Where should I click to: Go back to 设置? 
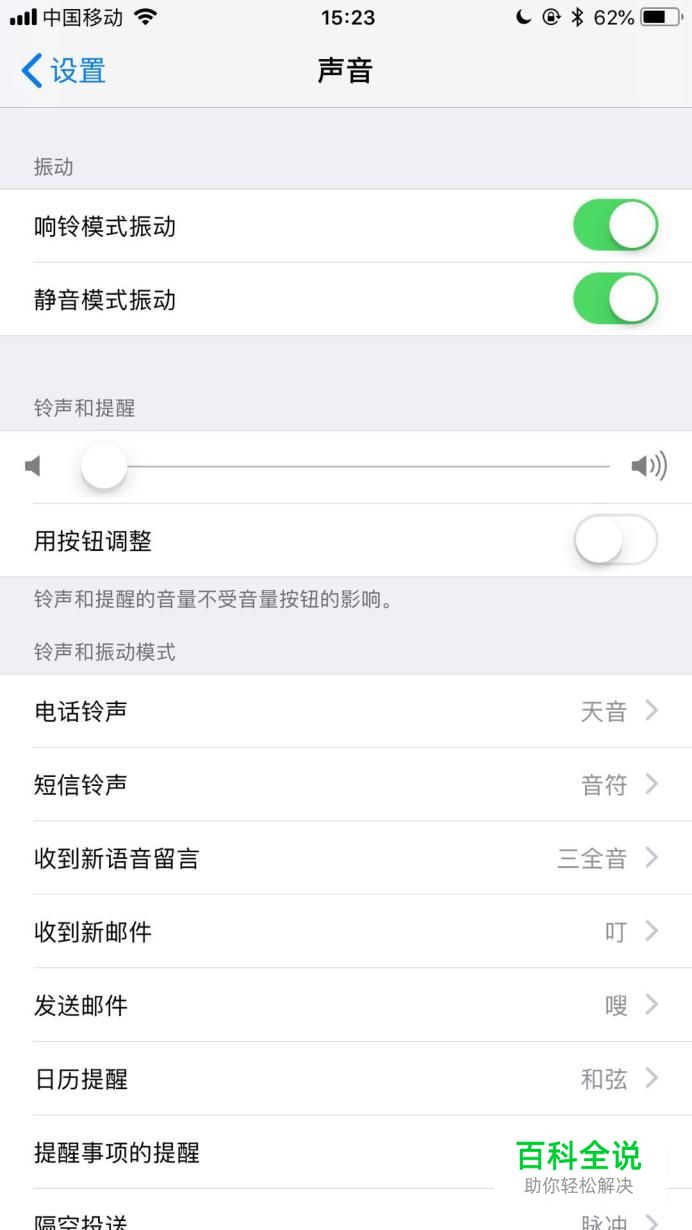coord(63,71)
